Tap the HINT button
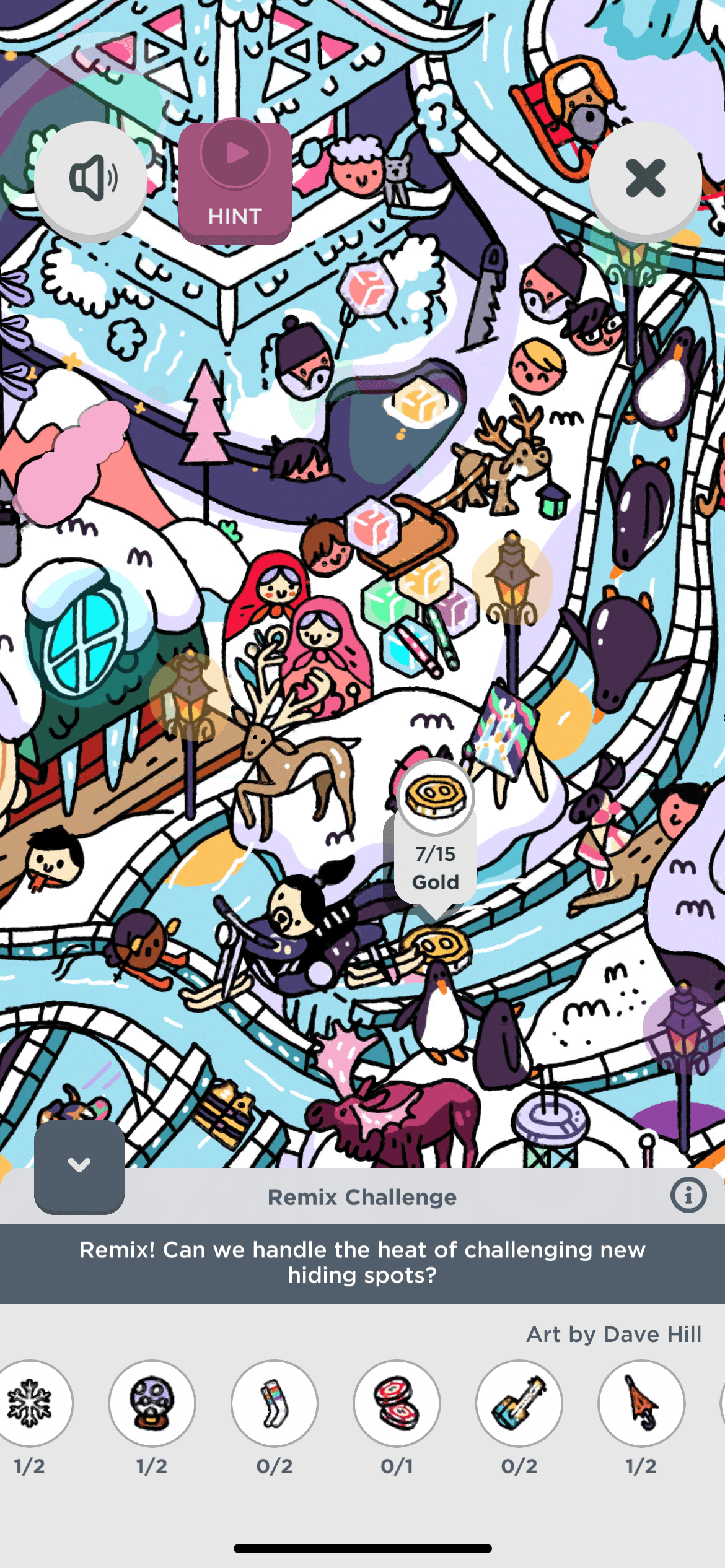This screenshot has width=725, height=1568. (235, 182)
